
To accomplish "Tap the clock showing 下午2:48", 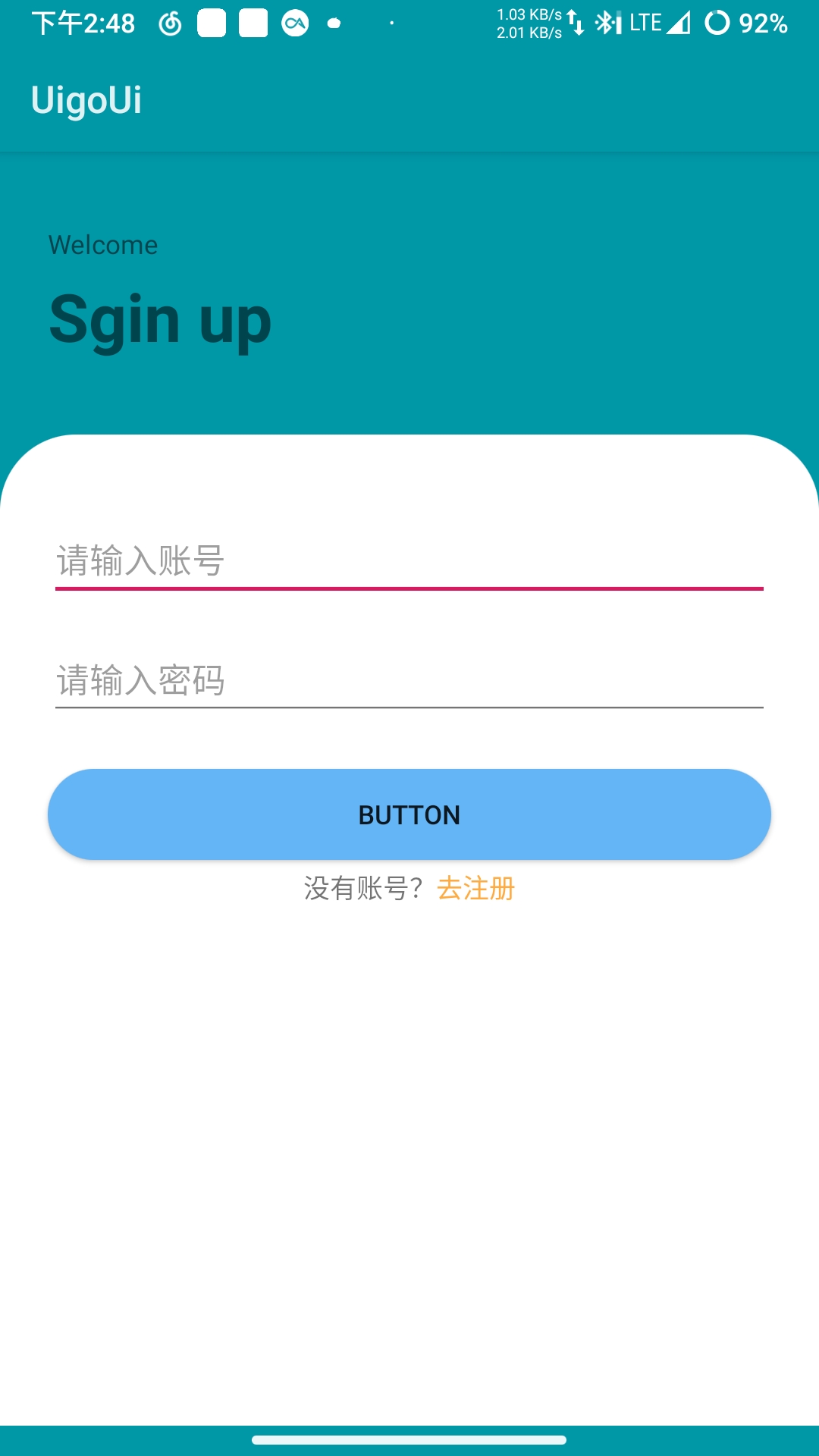I will point(85,23).
